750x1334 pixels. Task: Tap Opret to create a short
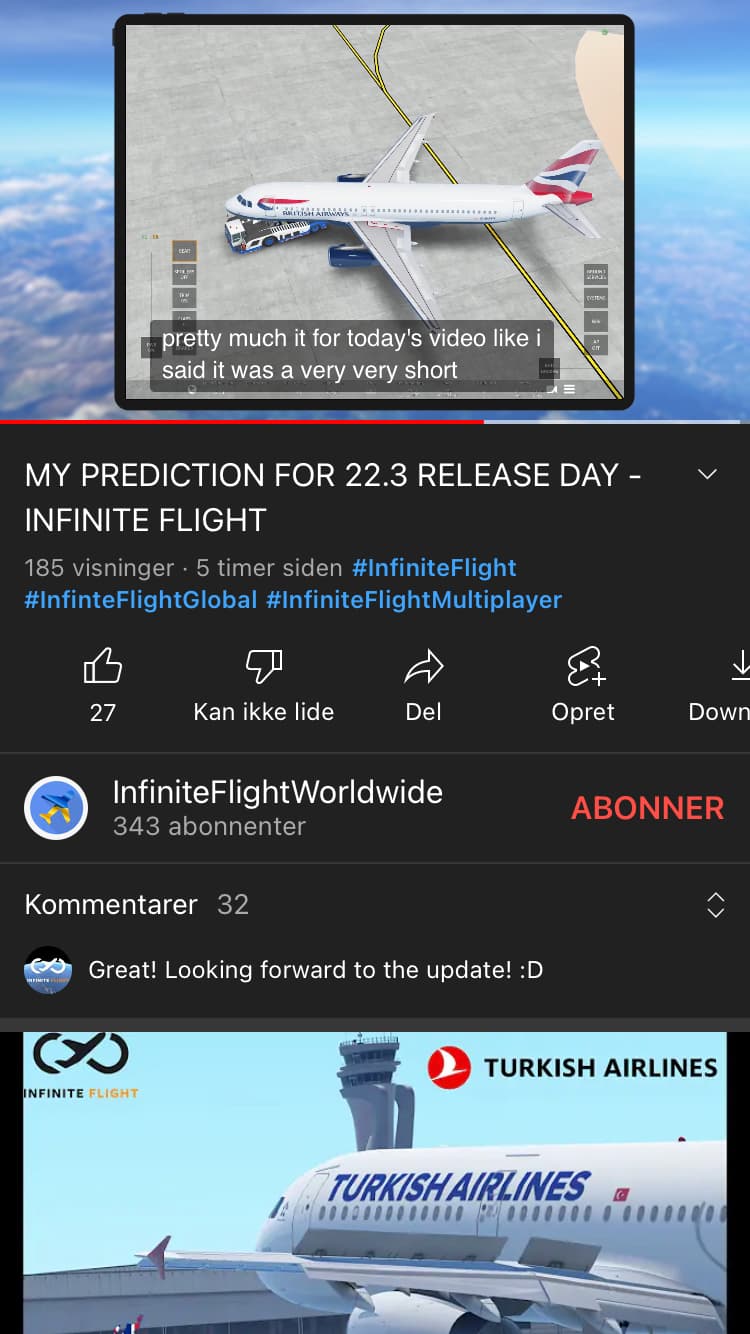click(x=583, y=683)
